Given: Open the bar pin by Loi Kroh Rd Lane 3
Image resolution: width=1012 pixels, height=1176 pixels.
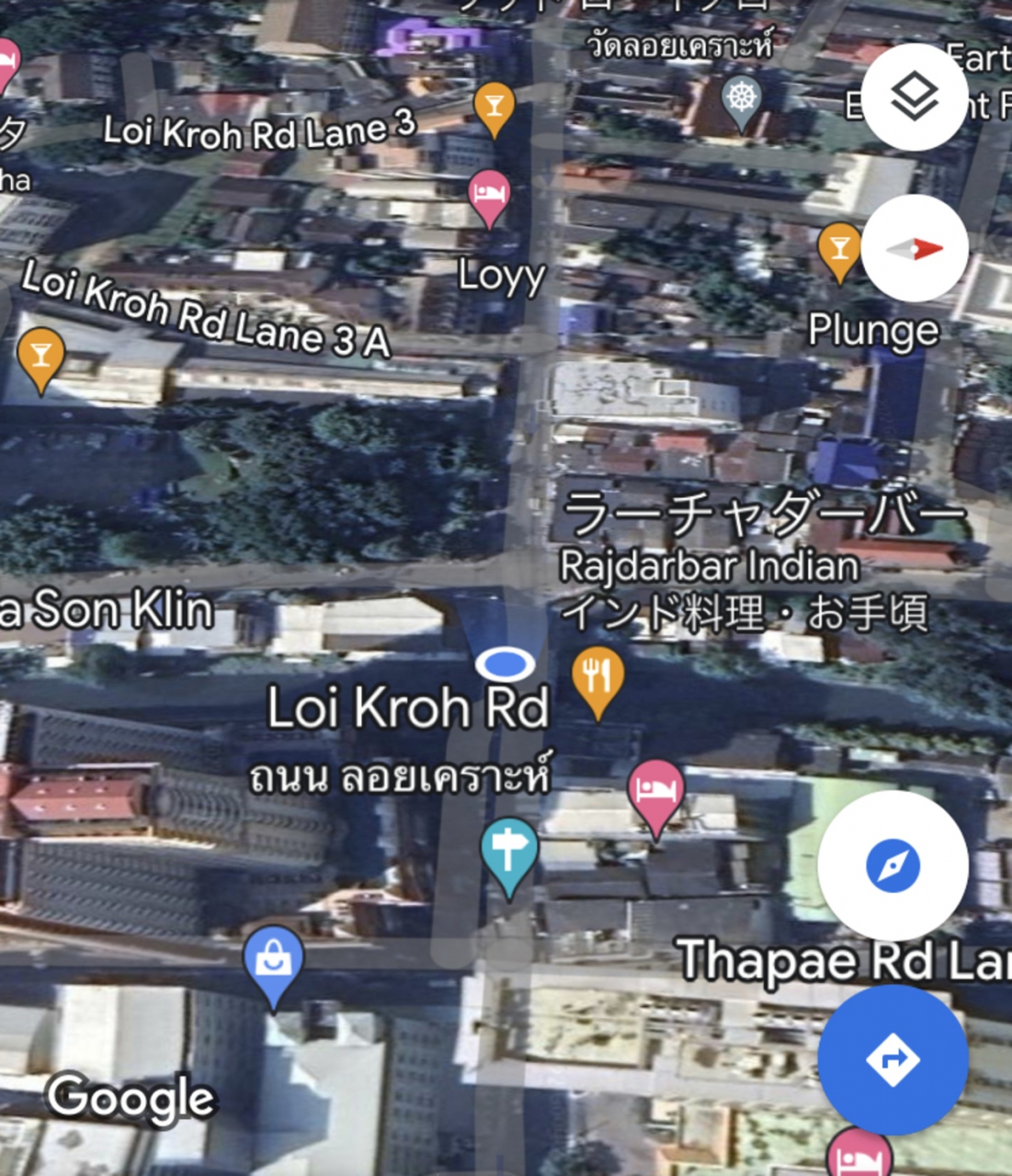Looking at the screenshot, I should click(495, 106).
